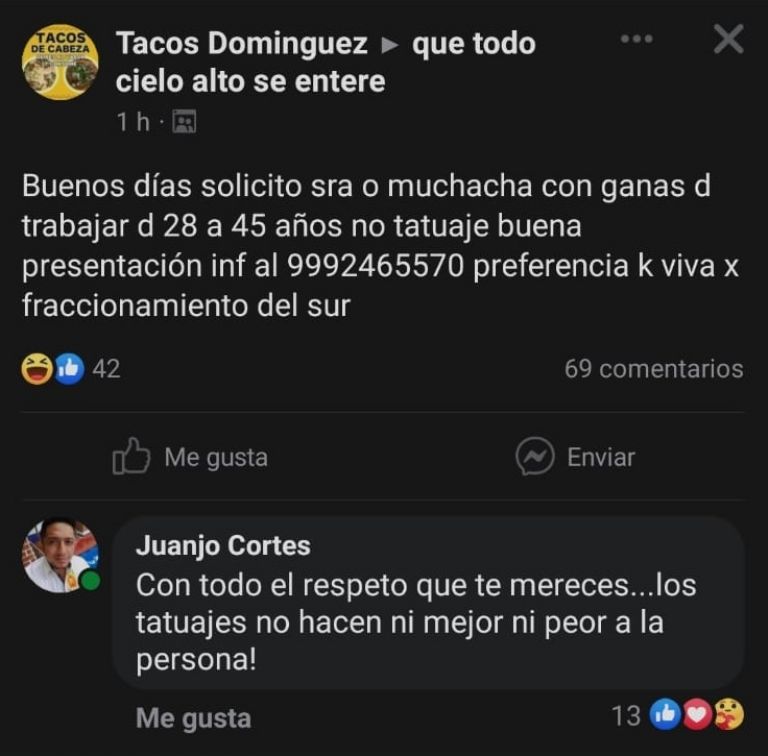The width and height of the screenshot is (768, 756).
Task: Open the post's three-dot options menu
Action: point(636,39)
